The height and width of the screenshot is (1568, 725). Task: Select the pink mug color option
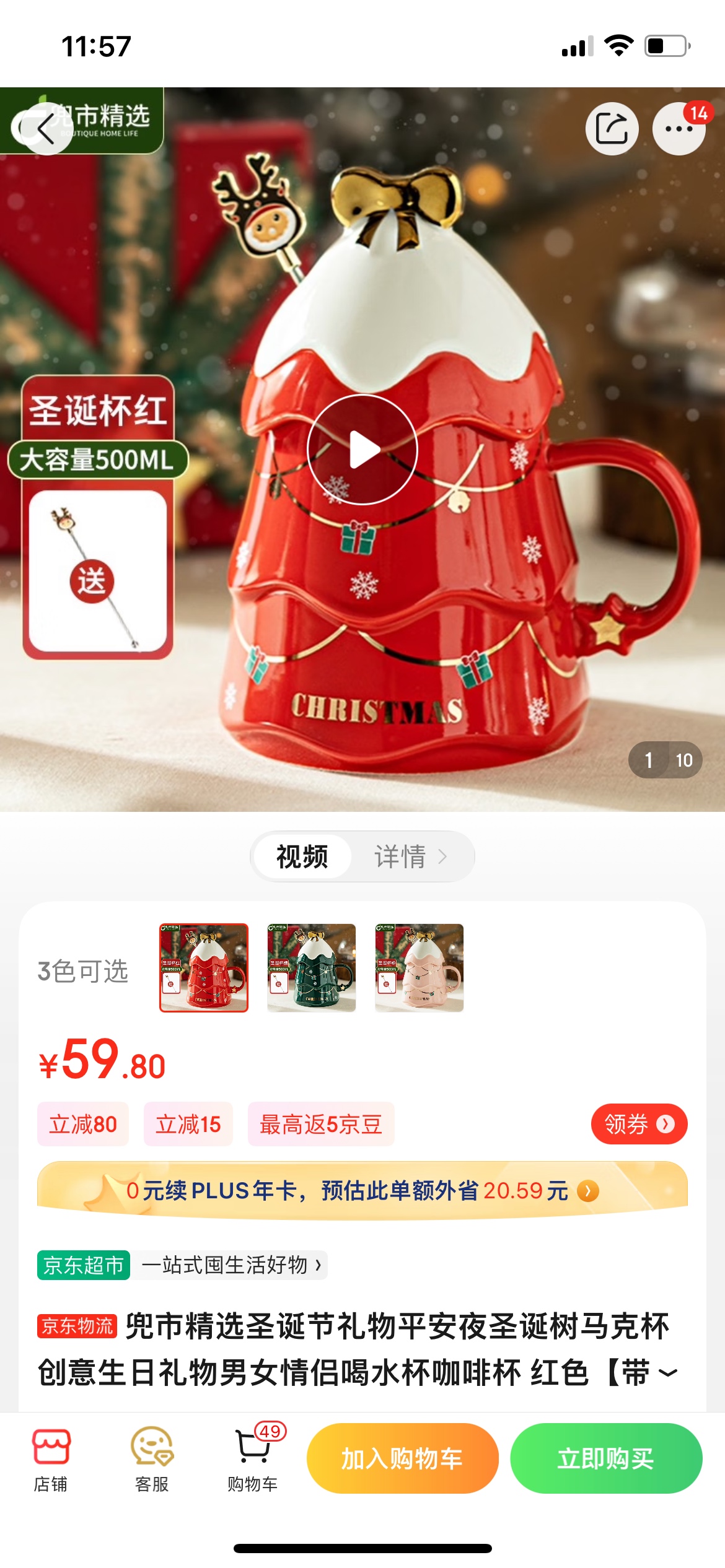click(x=419, y=968)
